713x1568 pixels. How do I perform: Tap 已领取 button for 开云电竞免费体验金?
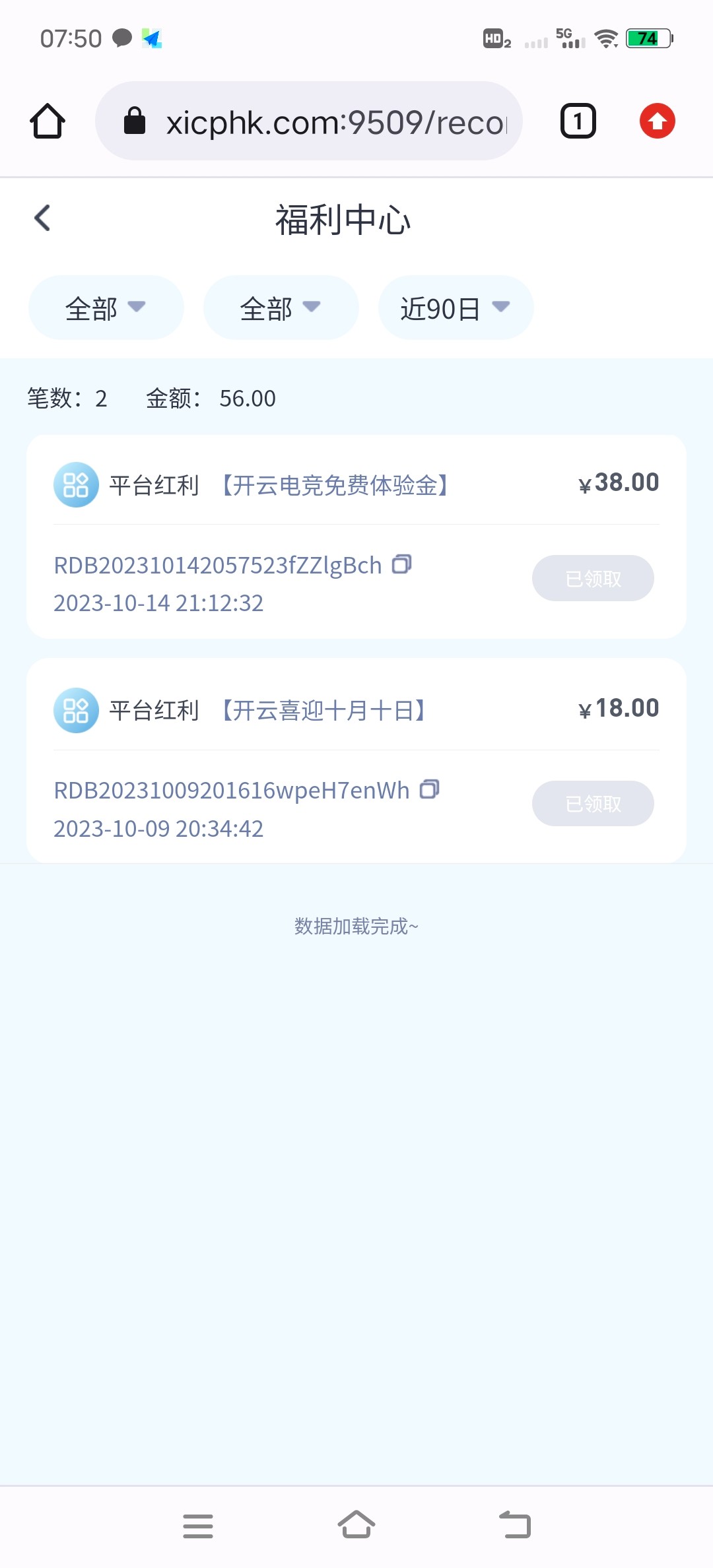point(593,579)
